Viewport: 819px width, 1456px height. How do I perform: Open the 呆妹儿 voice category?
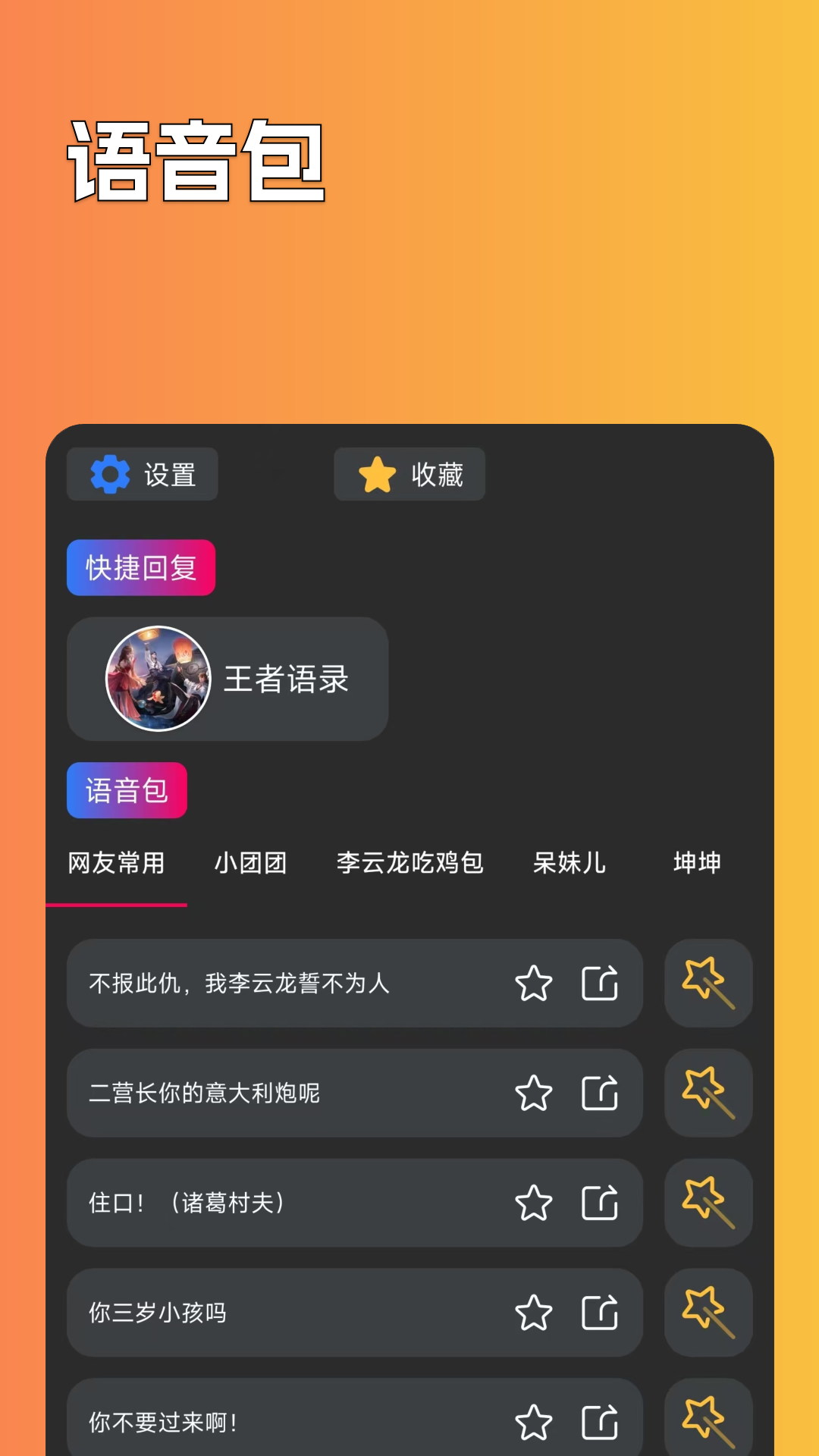tap(570, 863)
